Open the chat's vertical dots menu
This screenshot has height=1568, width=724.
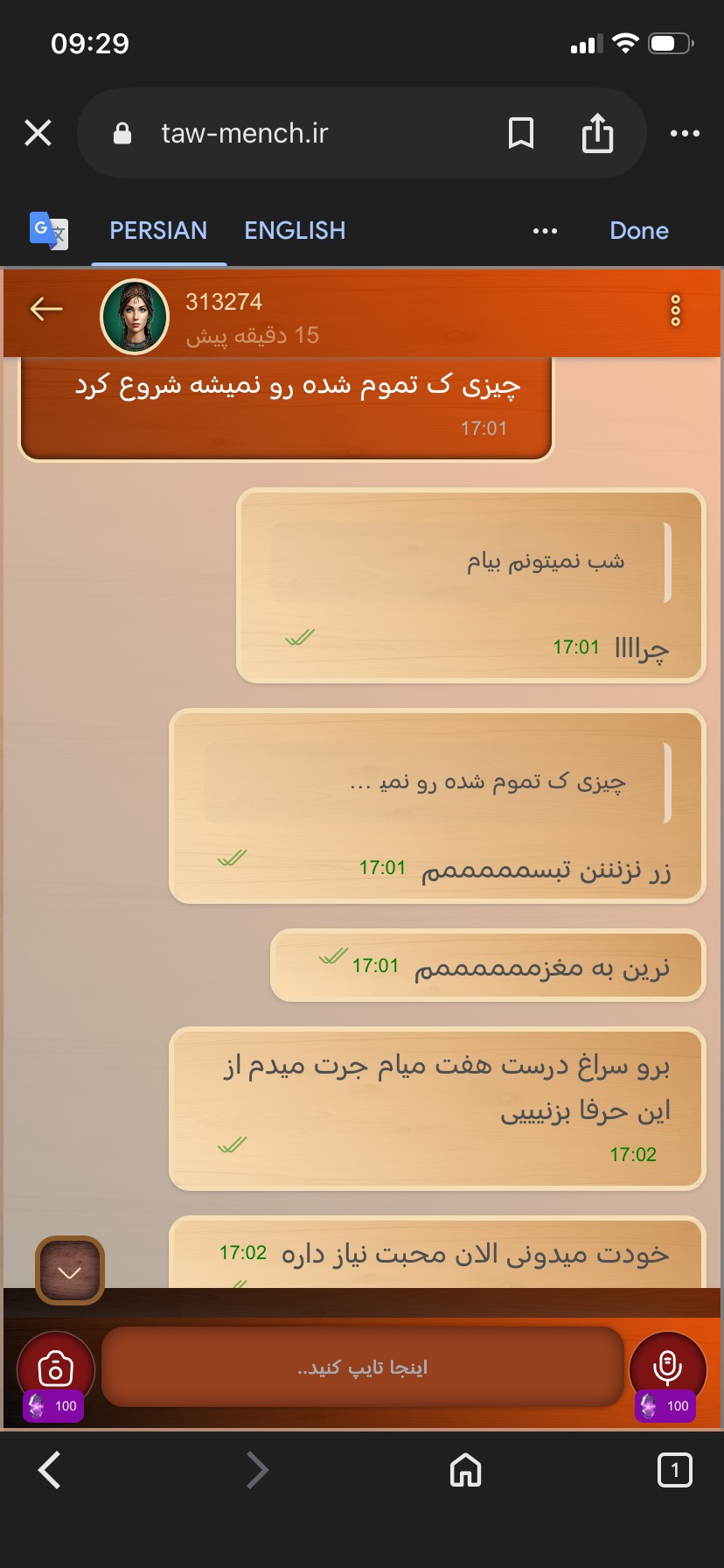point(675,311)
